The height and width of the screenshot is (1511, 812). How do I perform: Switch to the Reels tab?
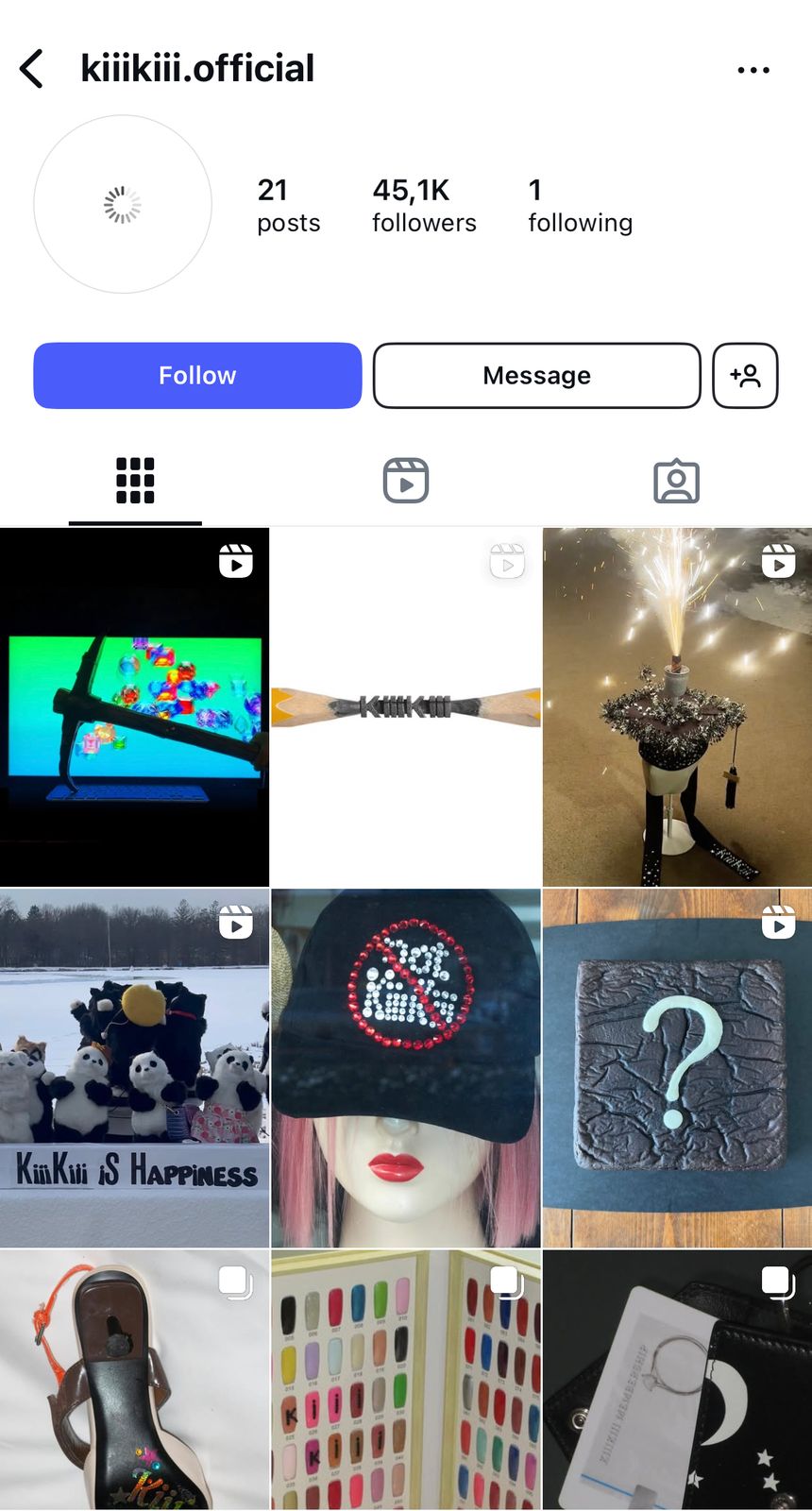tap(406, 481)
